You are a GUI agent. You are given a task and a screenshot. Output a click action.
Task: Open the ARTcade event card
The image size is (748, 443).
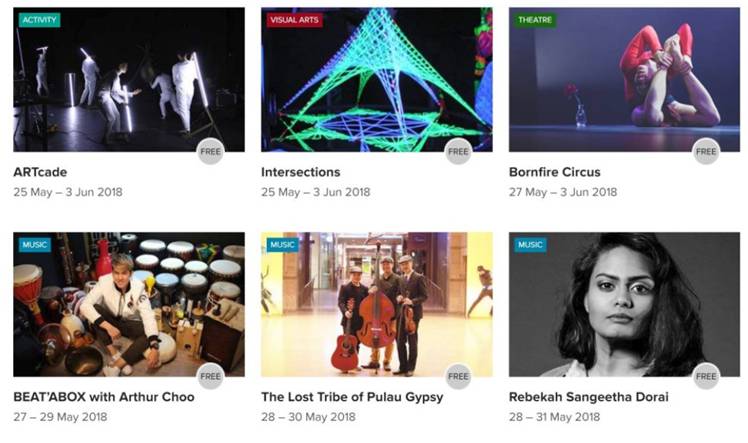128,80
